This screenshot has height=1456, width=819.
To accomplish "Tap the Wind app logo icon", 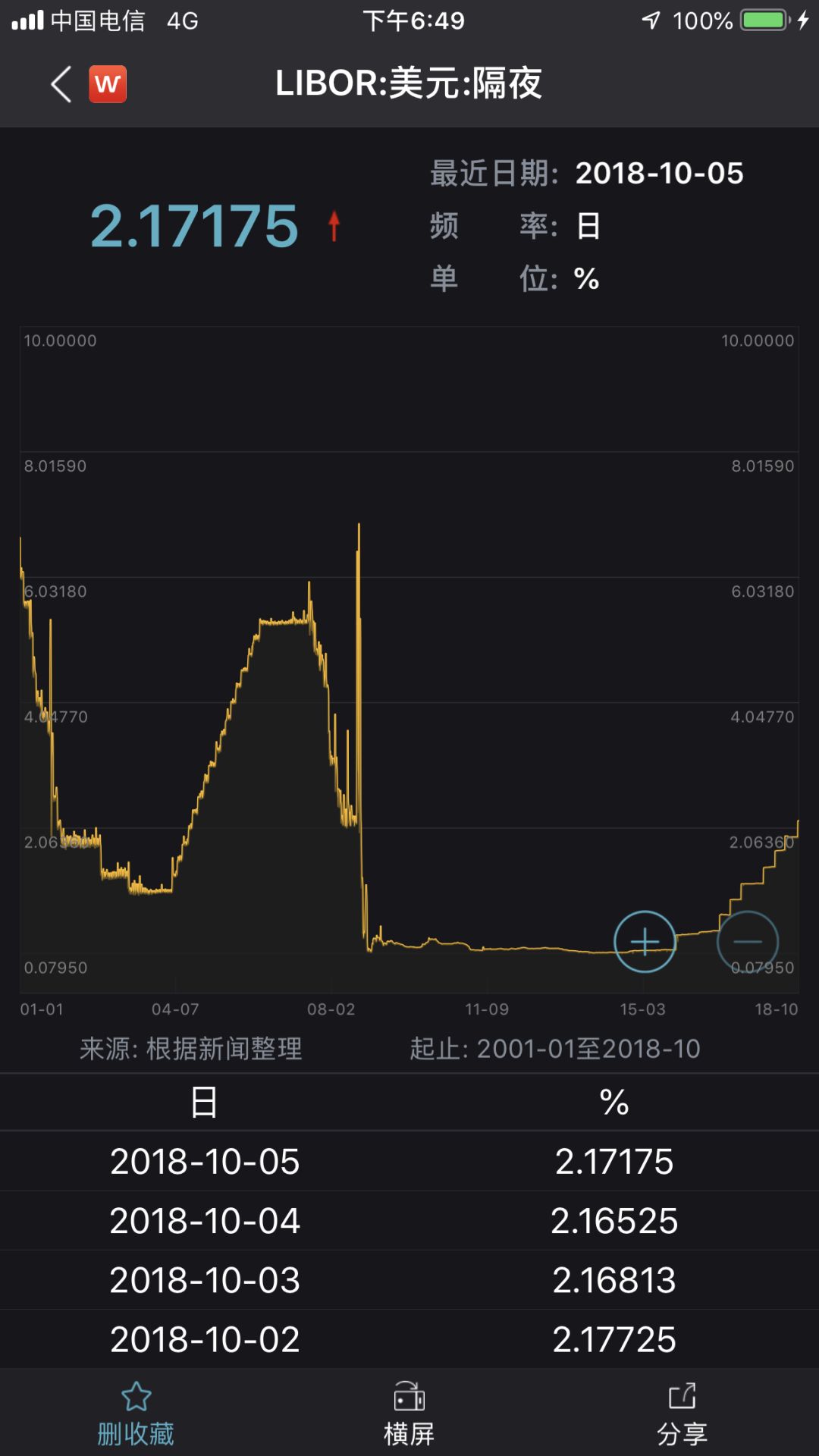I will tap(107, 85).
